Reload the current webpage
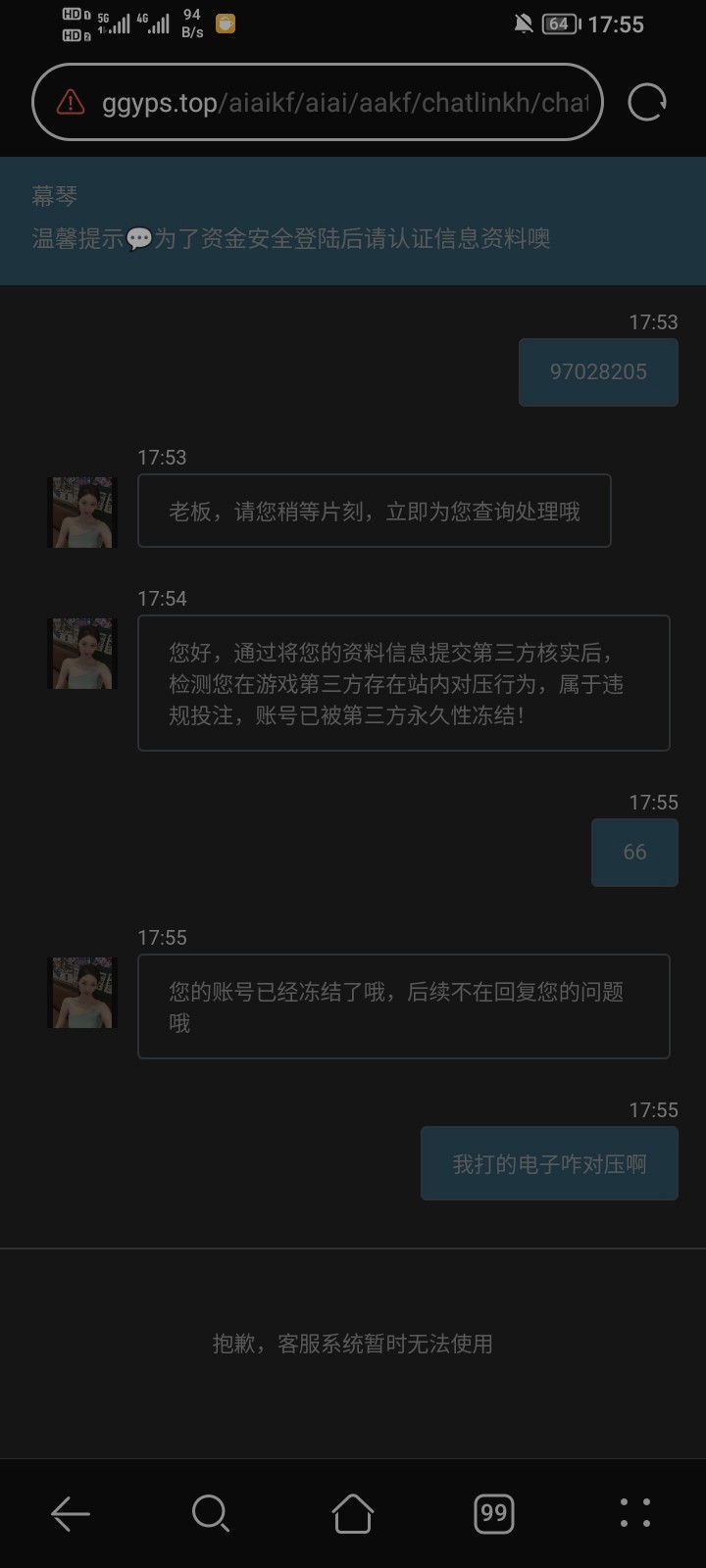 646,102
